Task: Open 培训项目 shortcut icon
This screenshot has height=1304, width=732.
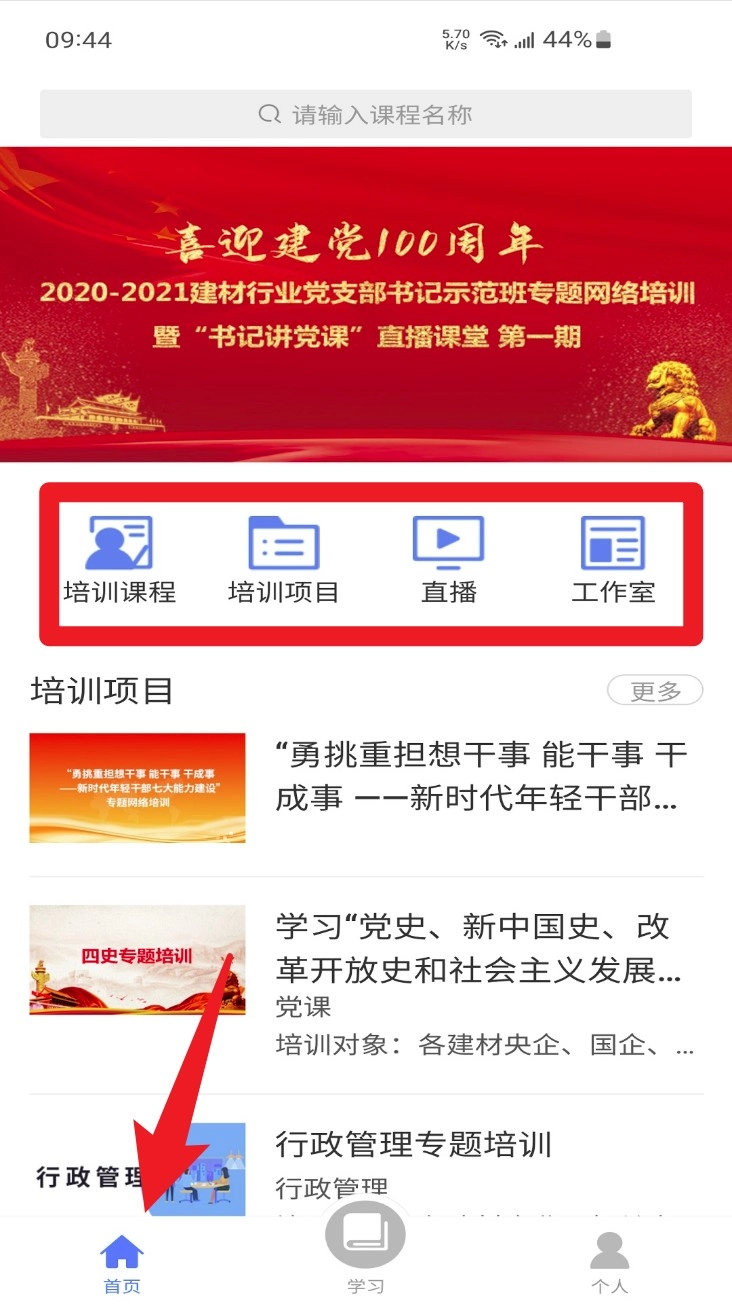Action: 284,560
